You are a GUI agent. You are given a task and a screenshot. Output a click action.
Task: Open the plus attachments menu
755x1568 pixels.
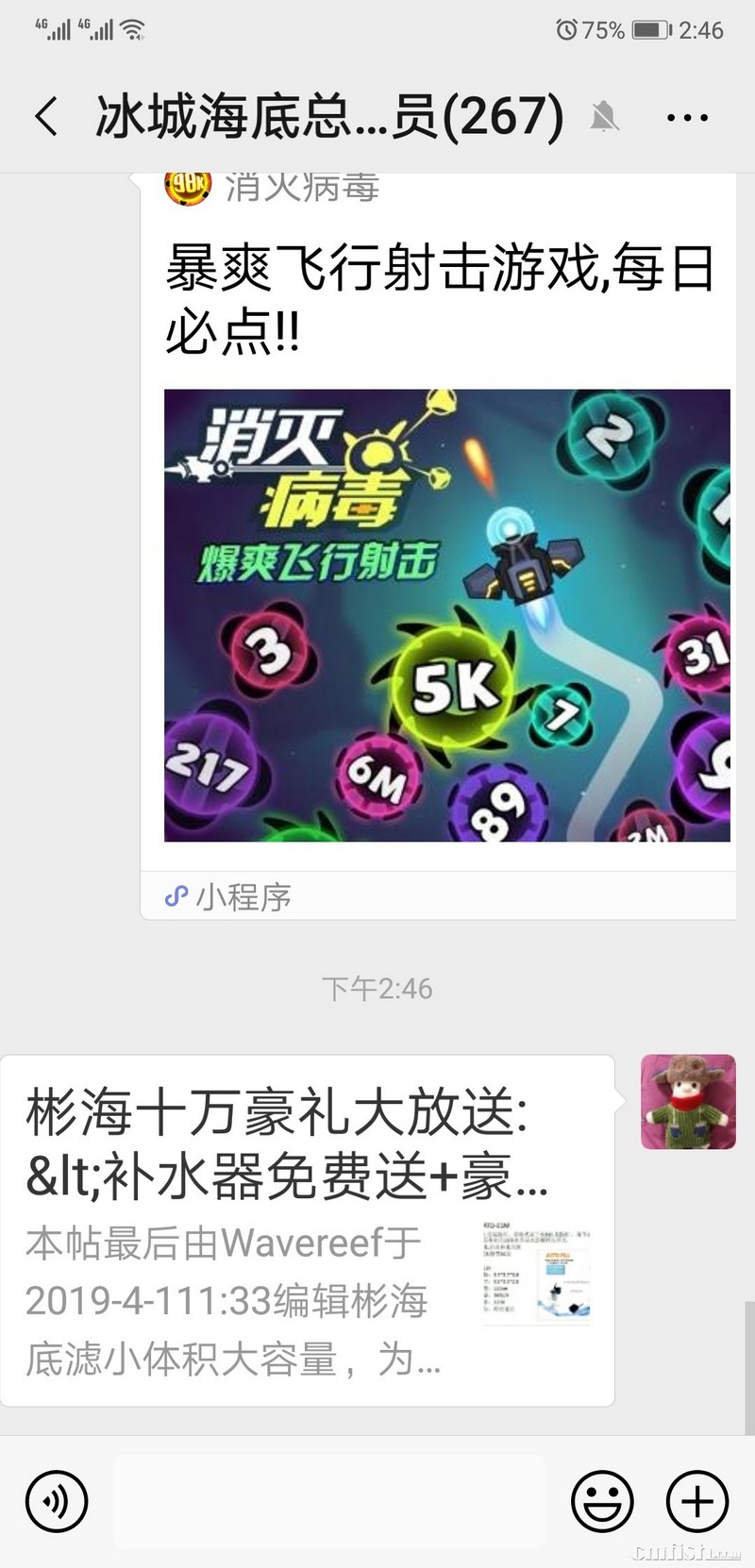click(x=697, y=1501)
